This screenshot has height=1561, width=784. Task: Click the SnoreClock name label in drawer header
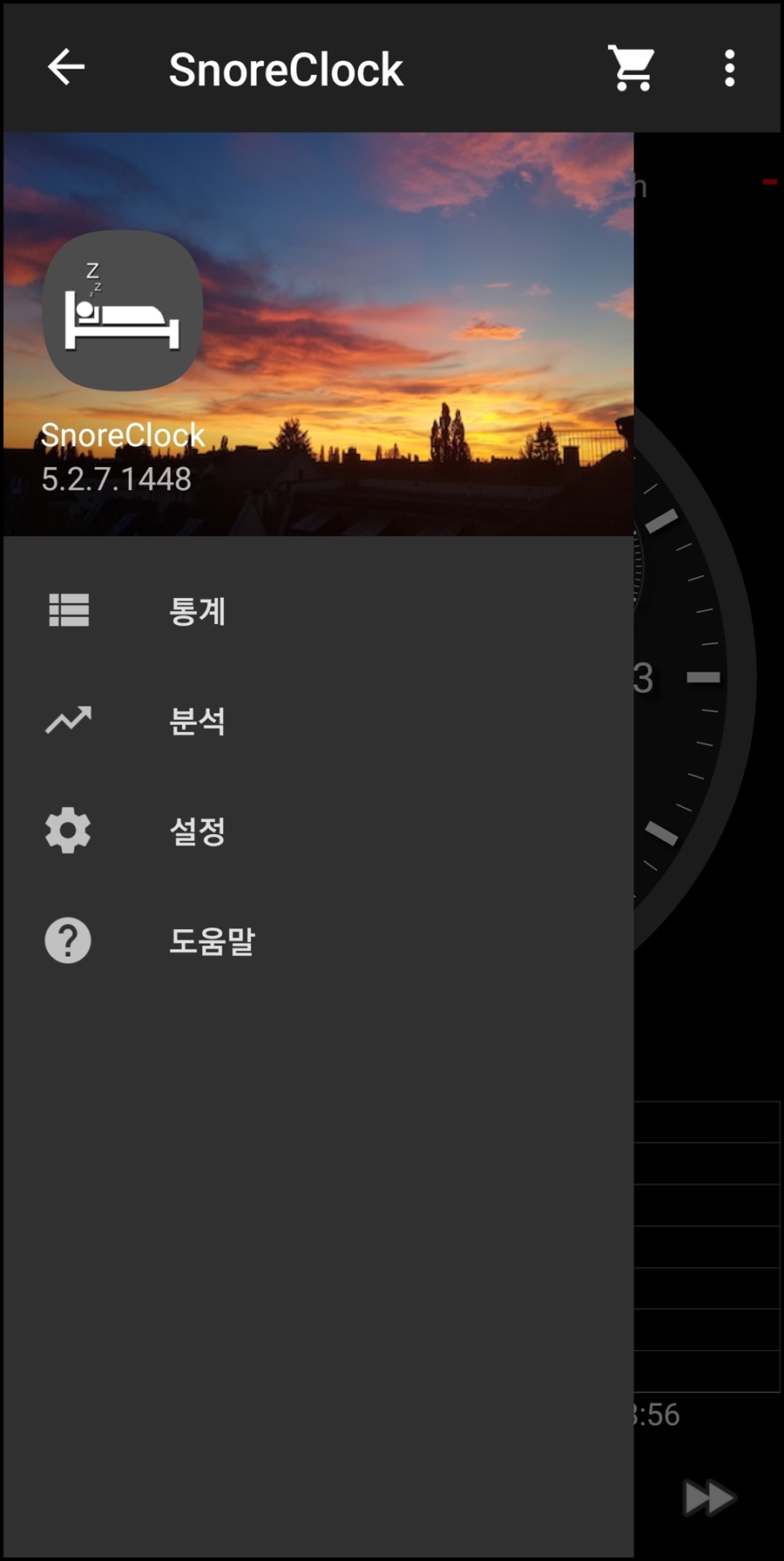[x=122, y=435]
